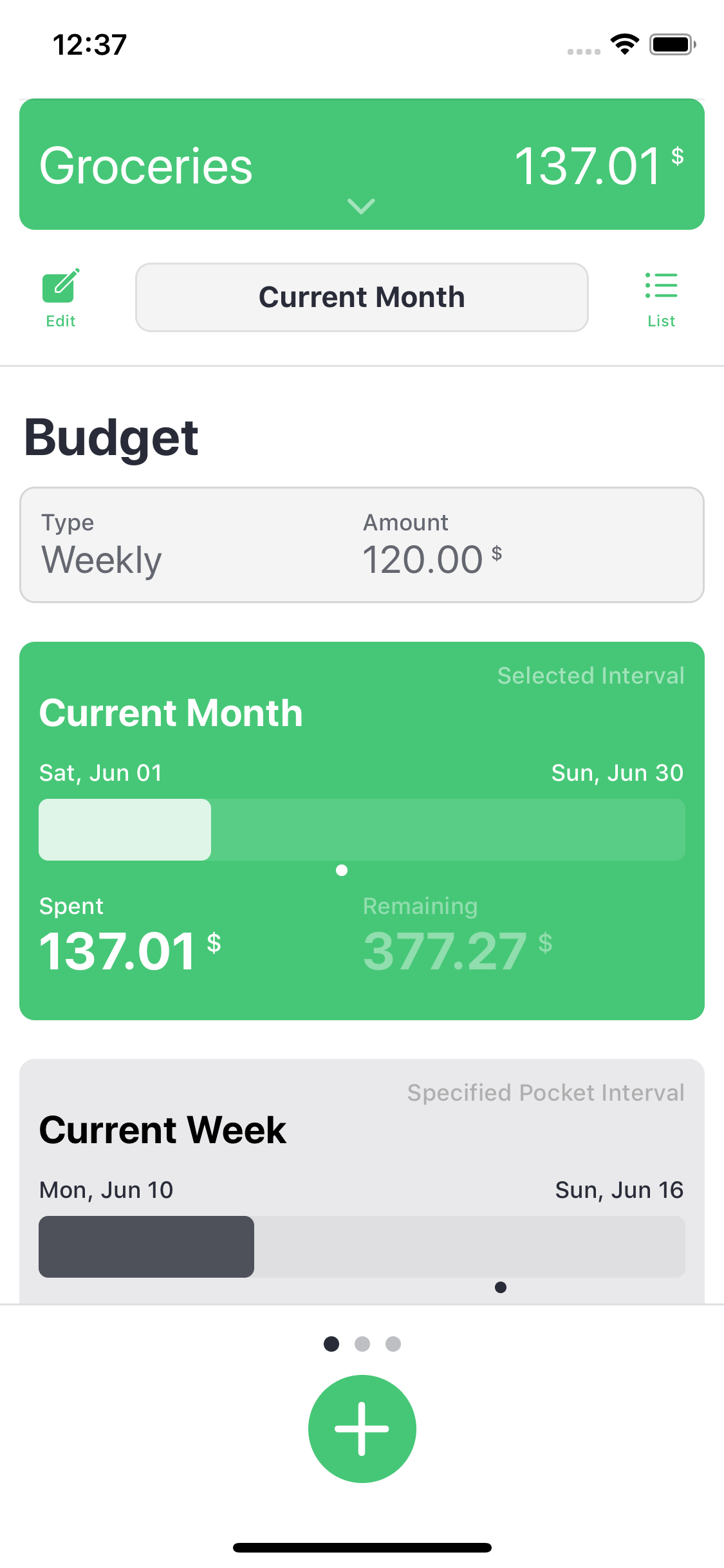Image resolution: width=724 pixels, height=1568 pixels.
Task: Expand the Groceries pocket header
Action: click(362, 164)
